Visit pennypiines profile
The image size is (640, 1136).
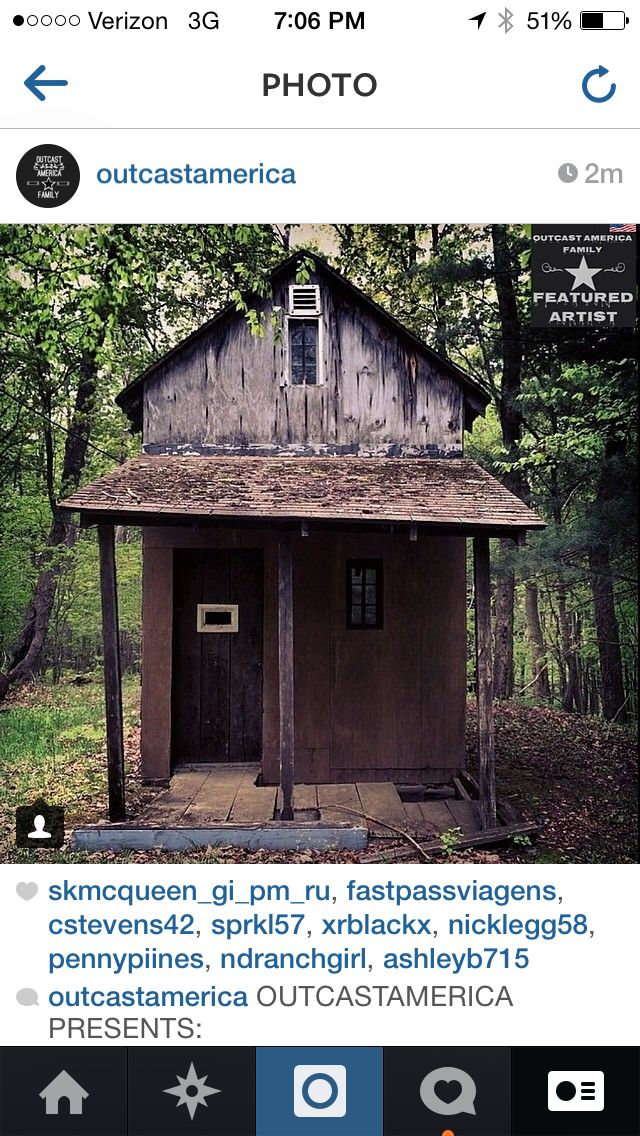pos(126,959)
